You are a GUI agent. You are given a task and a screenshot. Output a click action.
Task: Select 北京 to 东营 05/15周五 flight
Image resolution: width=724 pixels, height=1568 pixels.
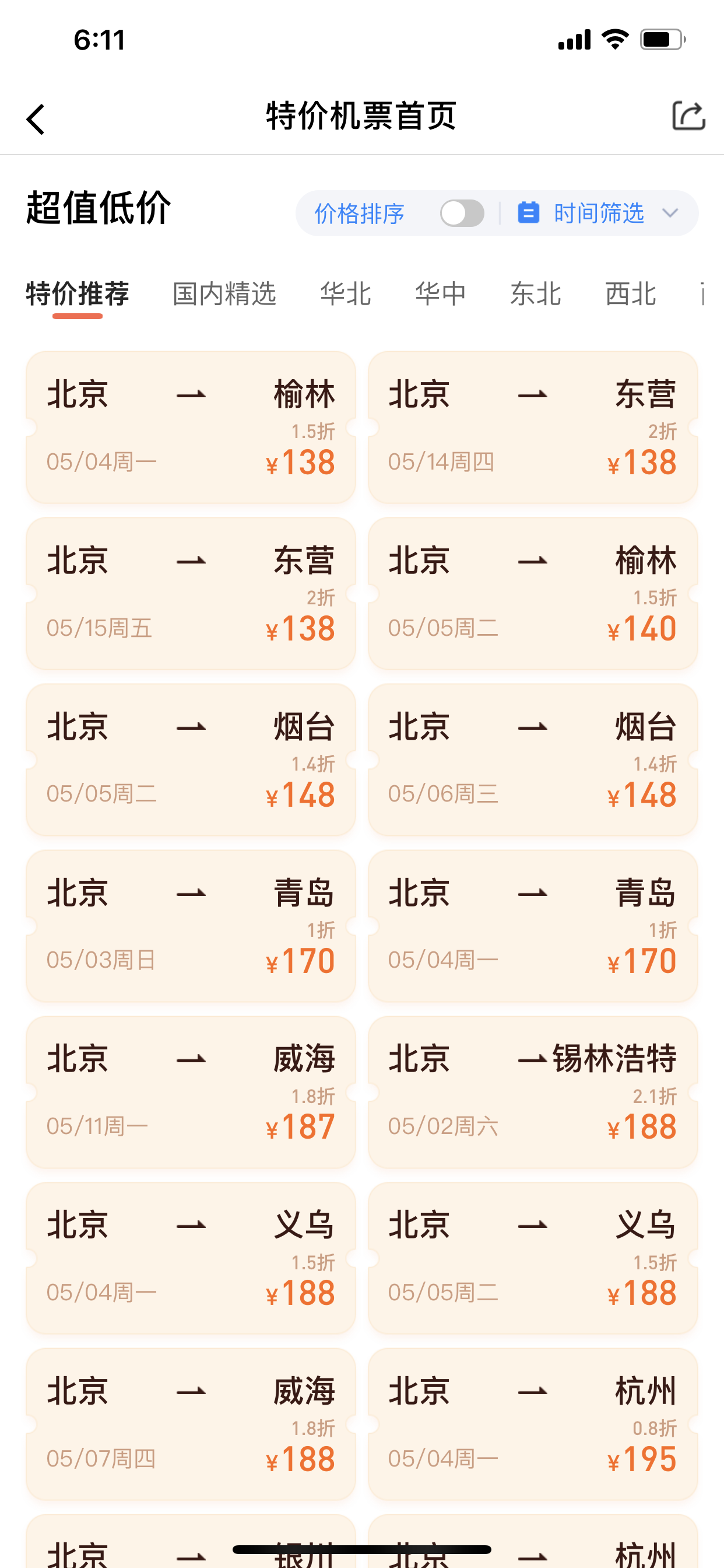pos(191,593)
